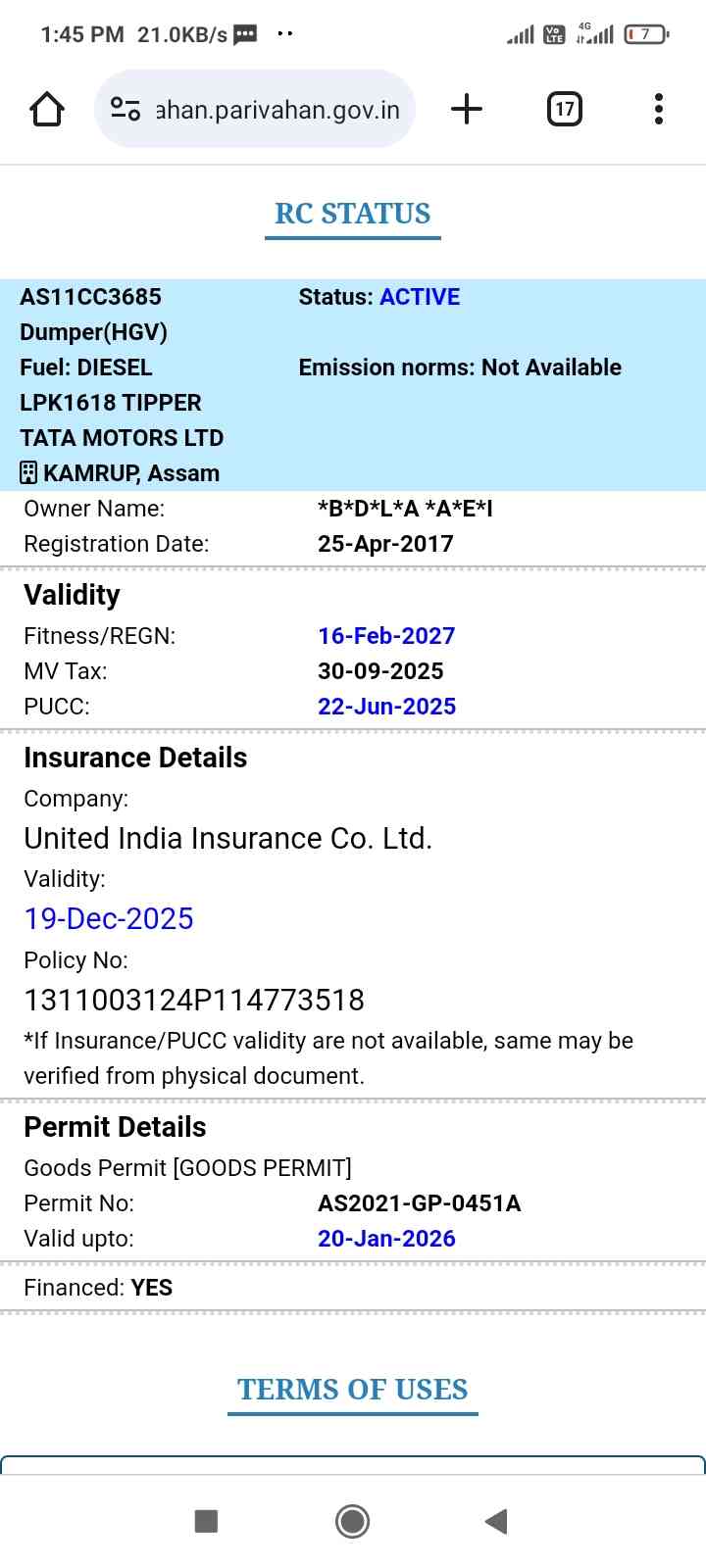The height and width of the screenshot is (1568, 706).
Task: Go to the browser home page
Action: click(47, 109)
